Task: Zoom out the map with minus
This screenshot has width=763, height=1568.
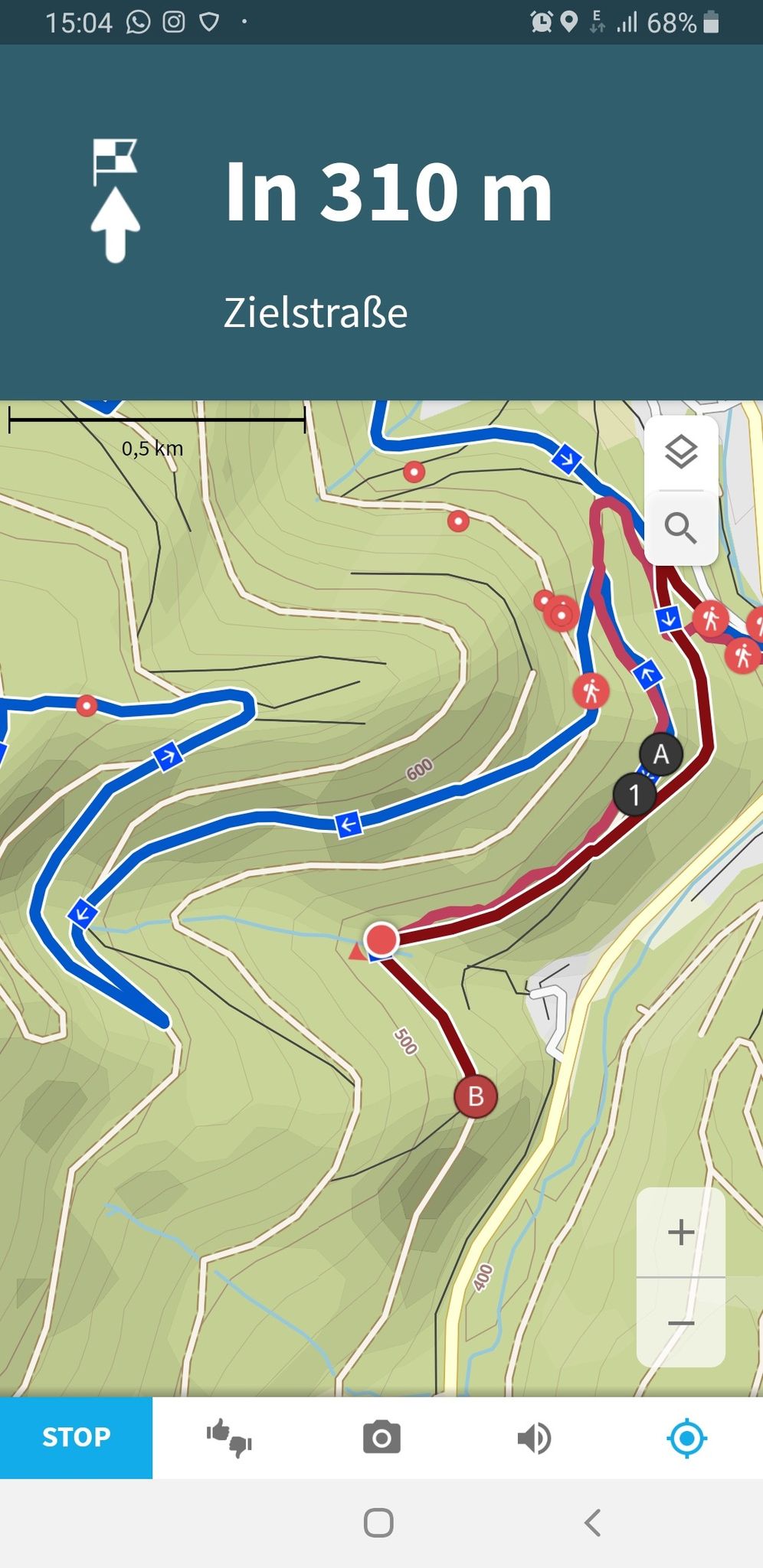Action: (x=681, y=1323)
